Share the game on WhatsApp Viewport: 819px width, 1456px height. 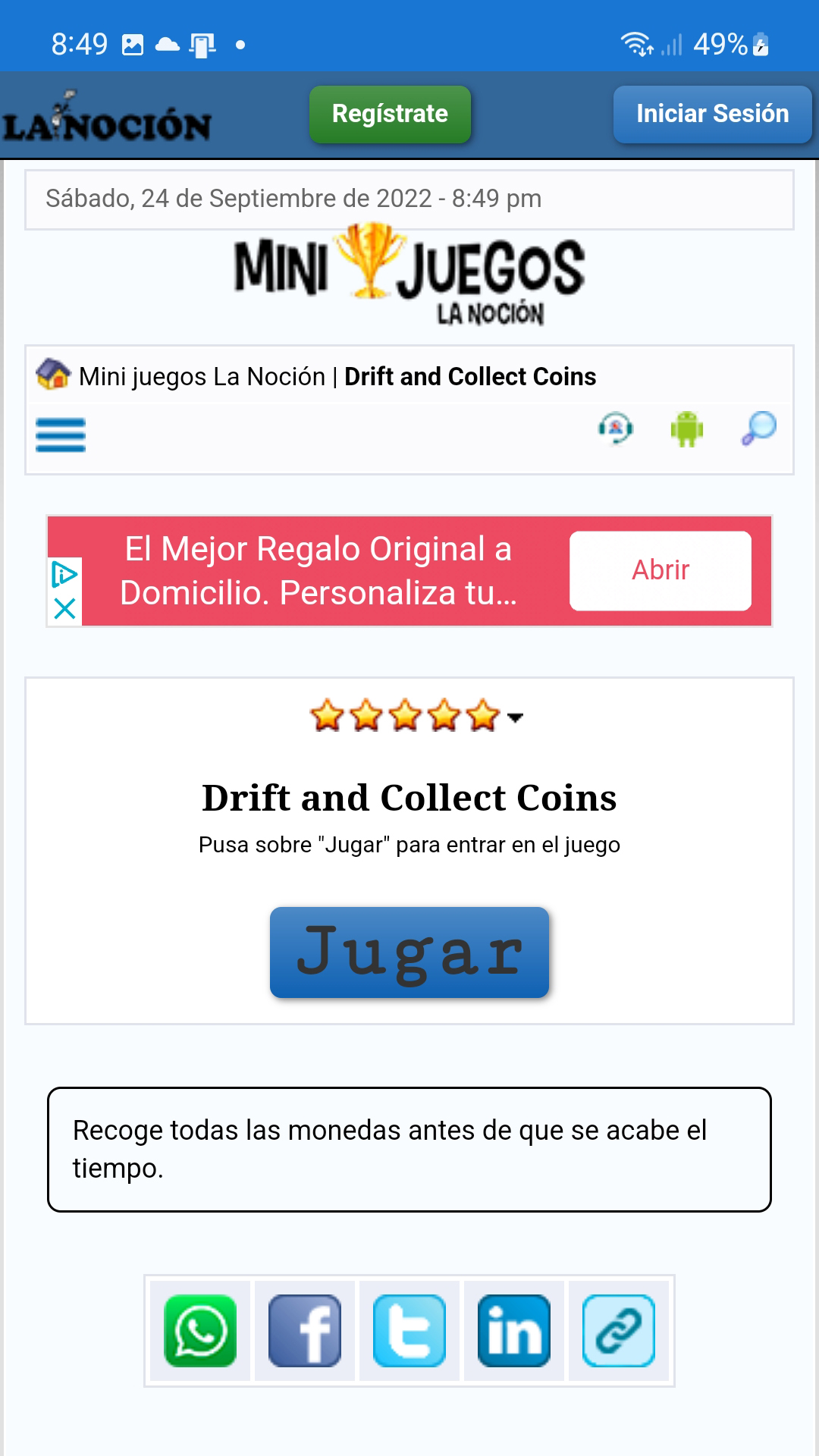click(200, 1331)
